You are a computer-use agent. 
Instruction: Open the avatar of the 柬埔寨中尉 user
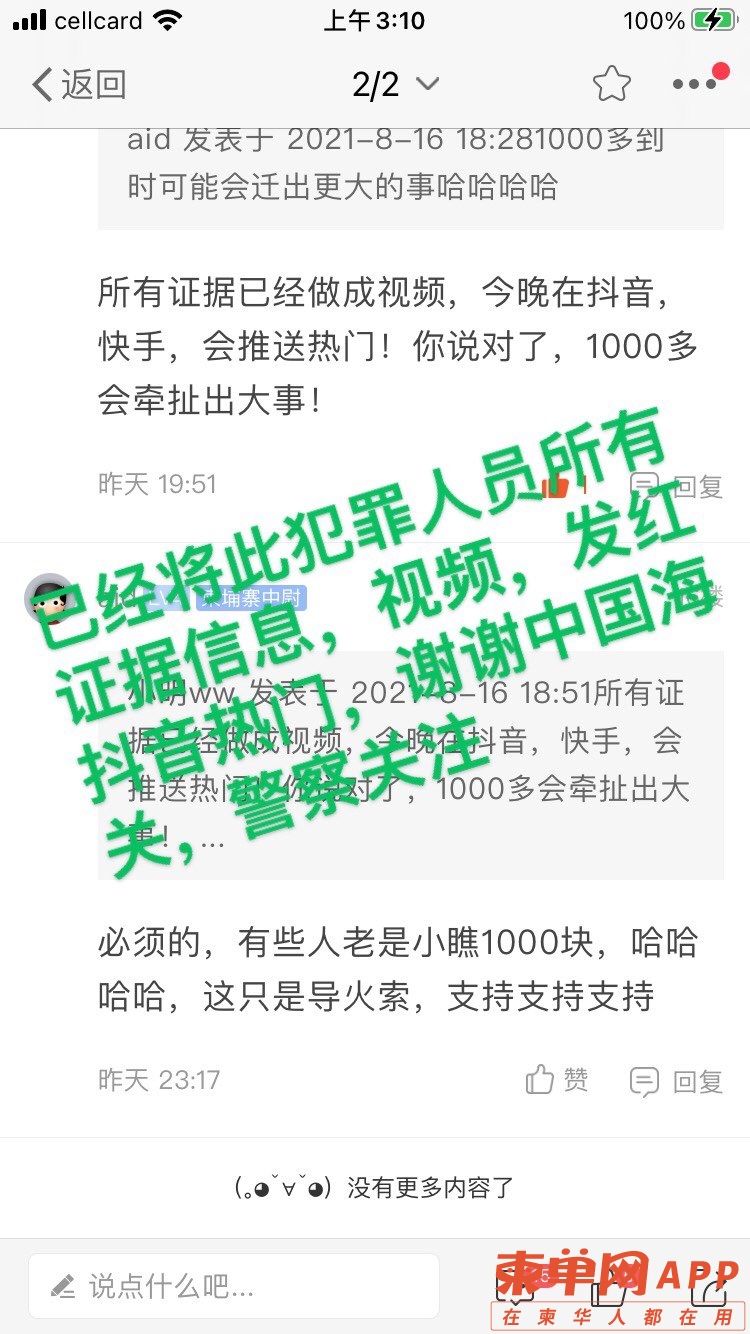(48, 599)
